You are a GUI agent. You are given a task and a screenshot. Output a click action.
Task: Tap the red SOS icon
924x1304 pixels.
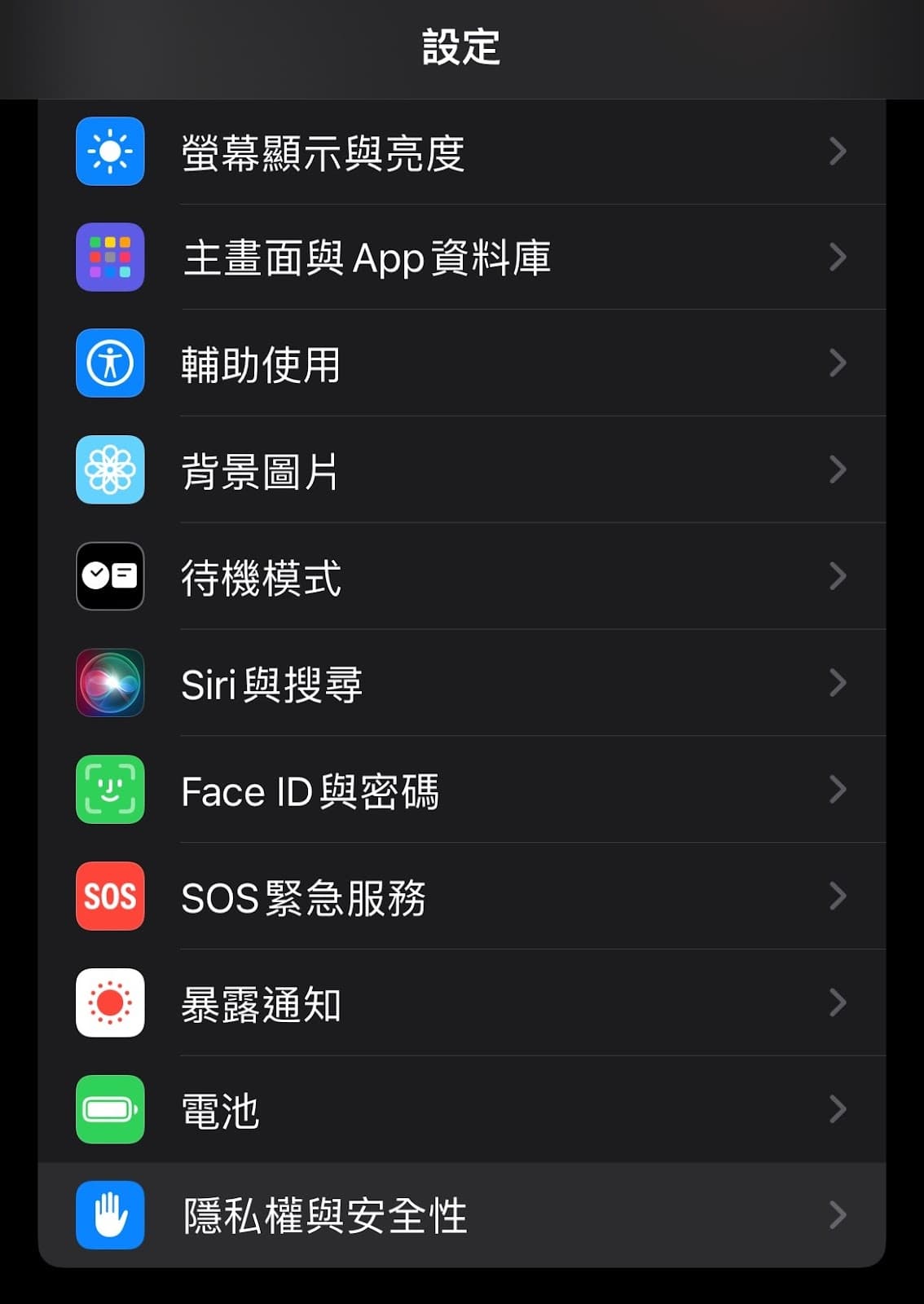point(110,897)
